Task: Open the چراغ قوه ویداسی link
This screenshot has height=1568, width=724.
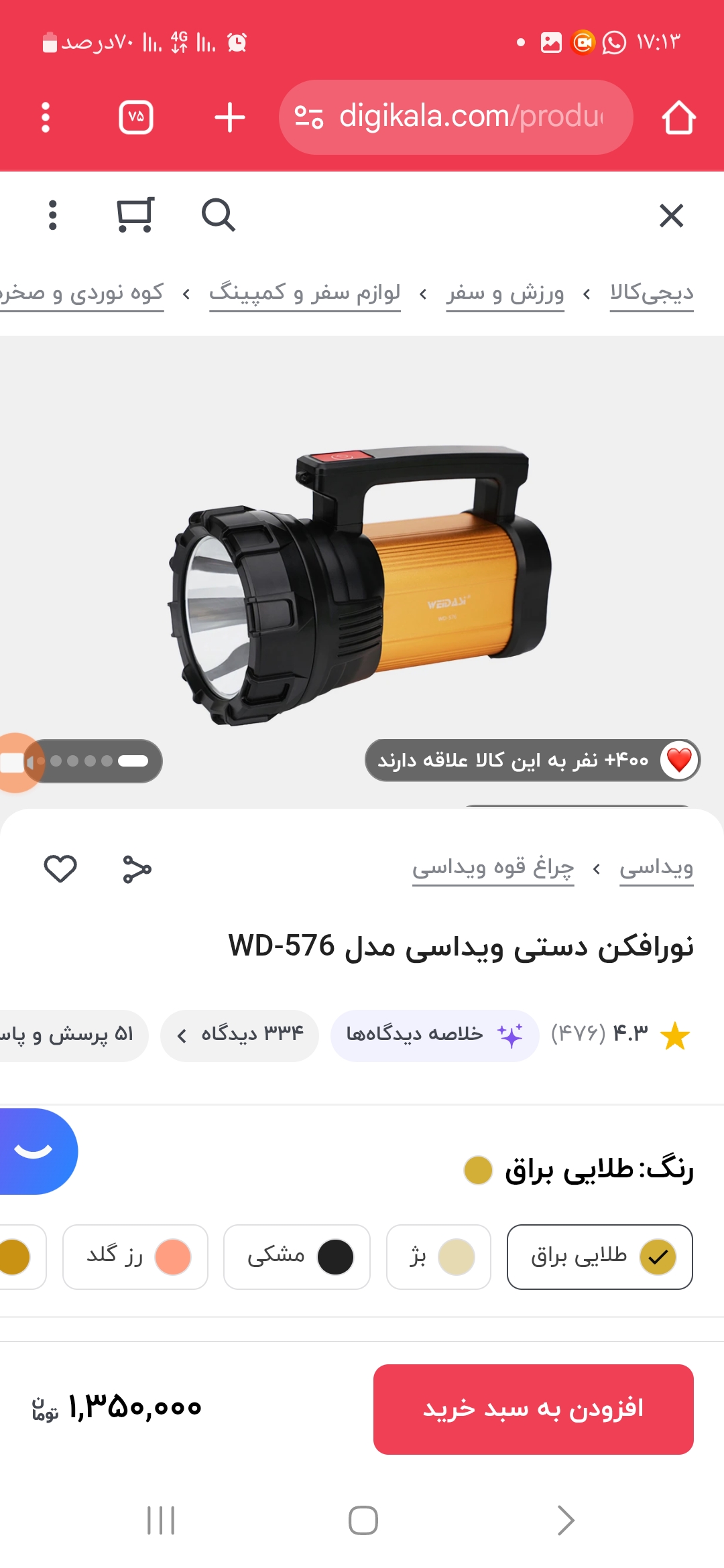Action: pyautogui.click(x=493, y=868)
